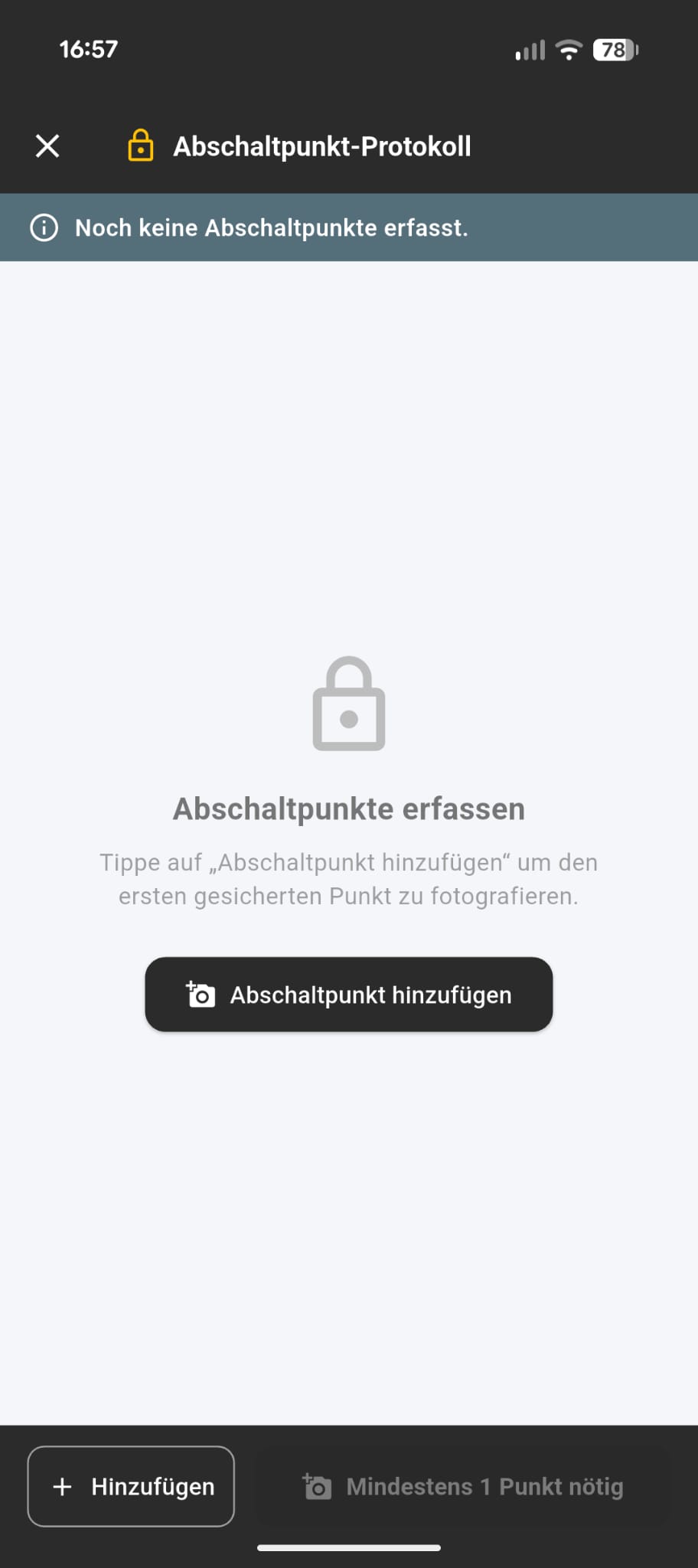Tap the yellow lock icon beside the title
The image size is (698, 1568).
141,146
